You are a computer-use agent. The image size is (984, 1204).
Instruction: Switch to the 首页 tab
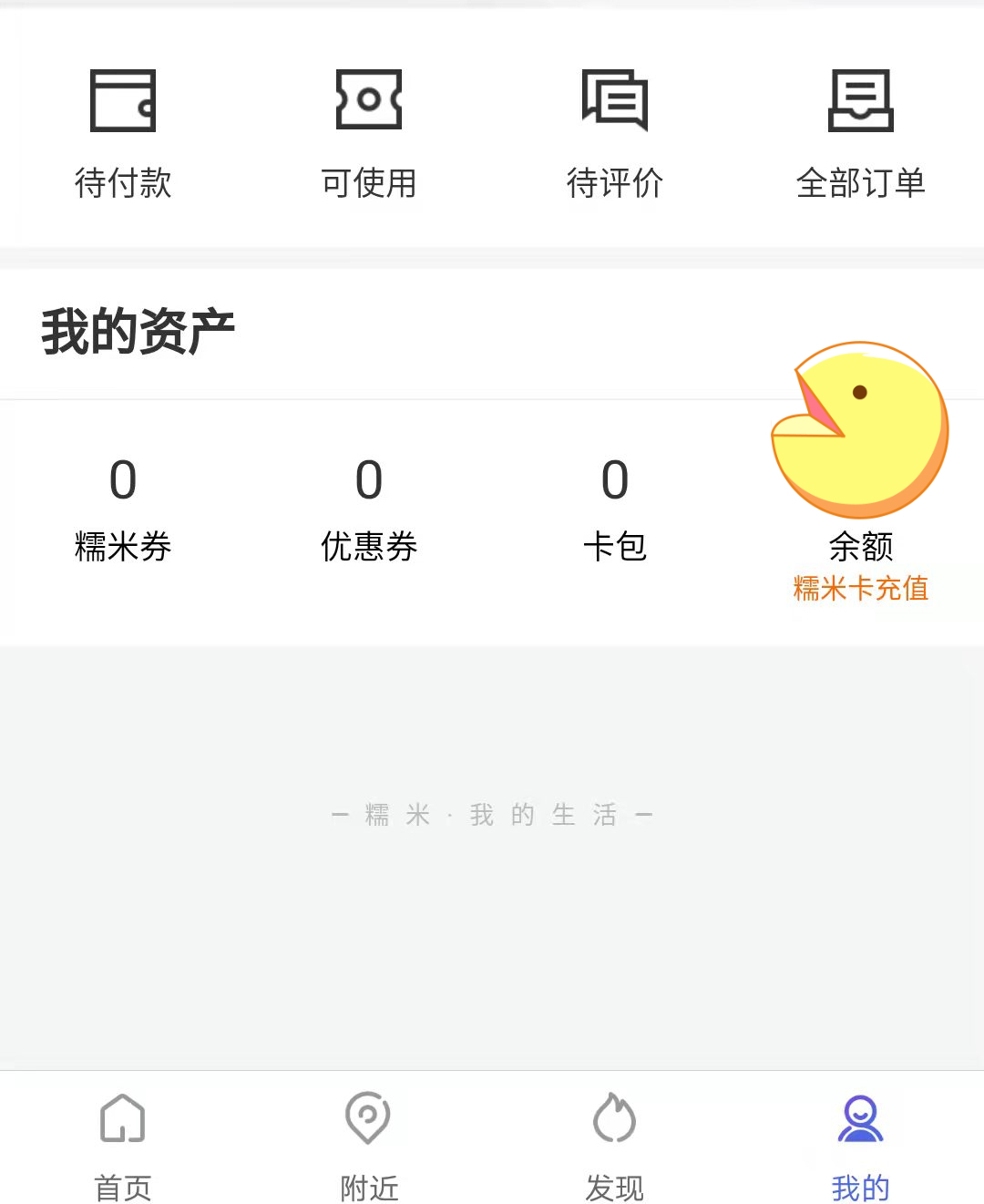123,1188
